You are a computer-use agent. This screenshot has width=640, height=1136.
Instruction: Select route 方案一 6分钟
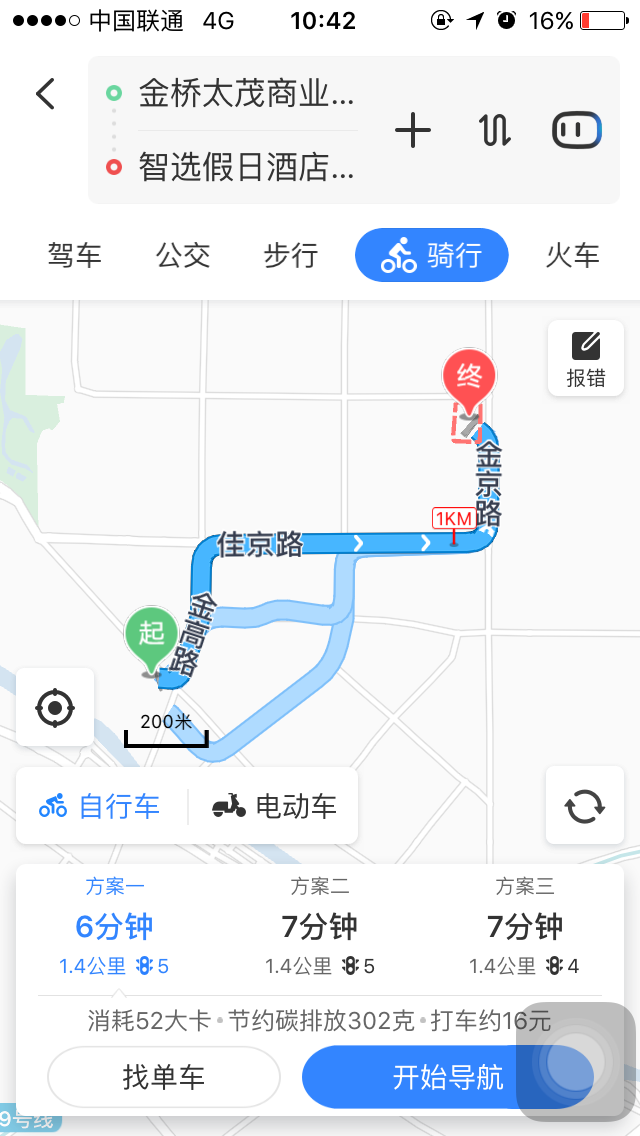click(114, 927)
